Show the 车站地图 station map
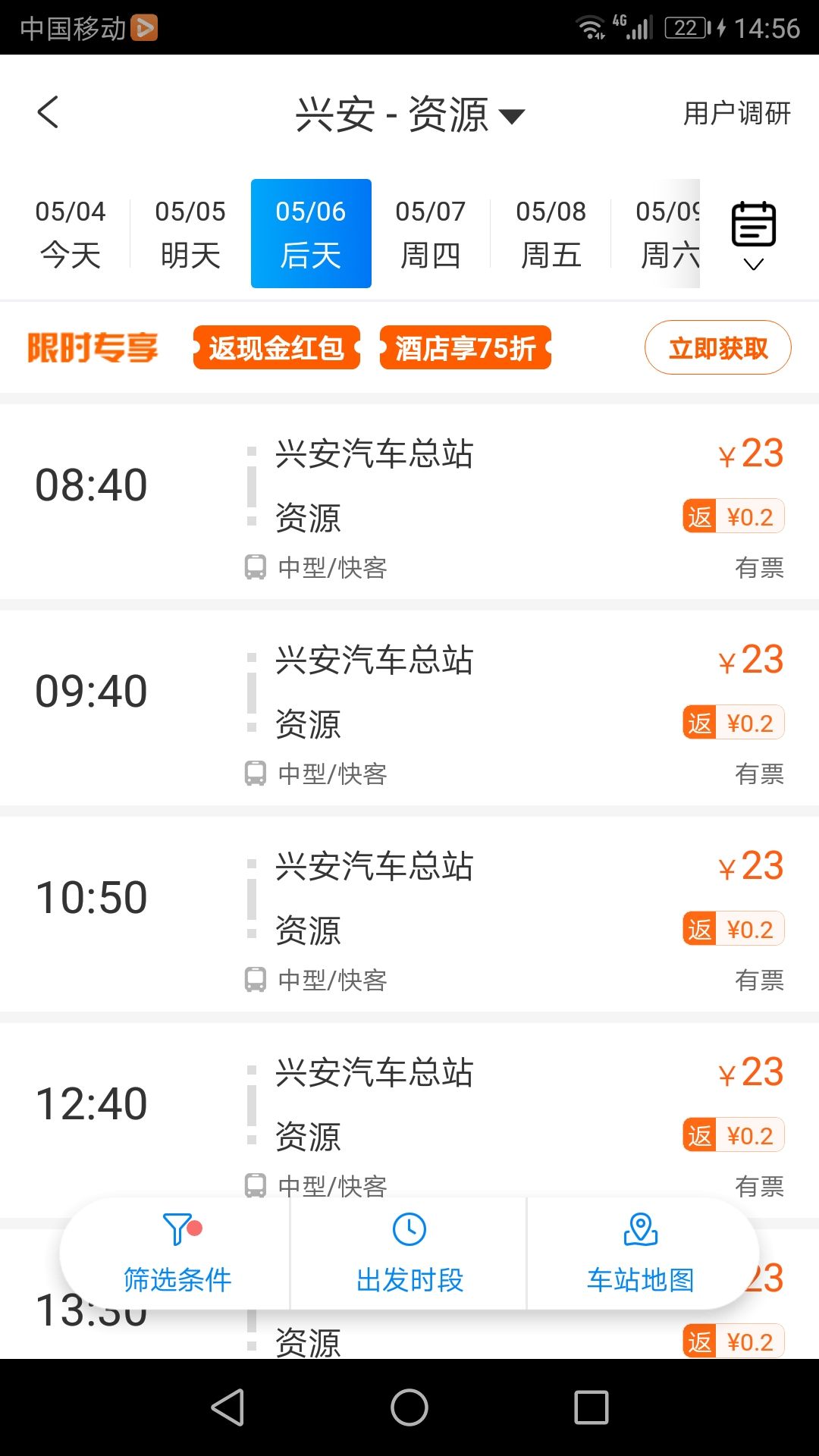The width and height of the screenshot is (819, 1456). coord(641,1254)
